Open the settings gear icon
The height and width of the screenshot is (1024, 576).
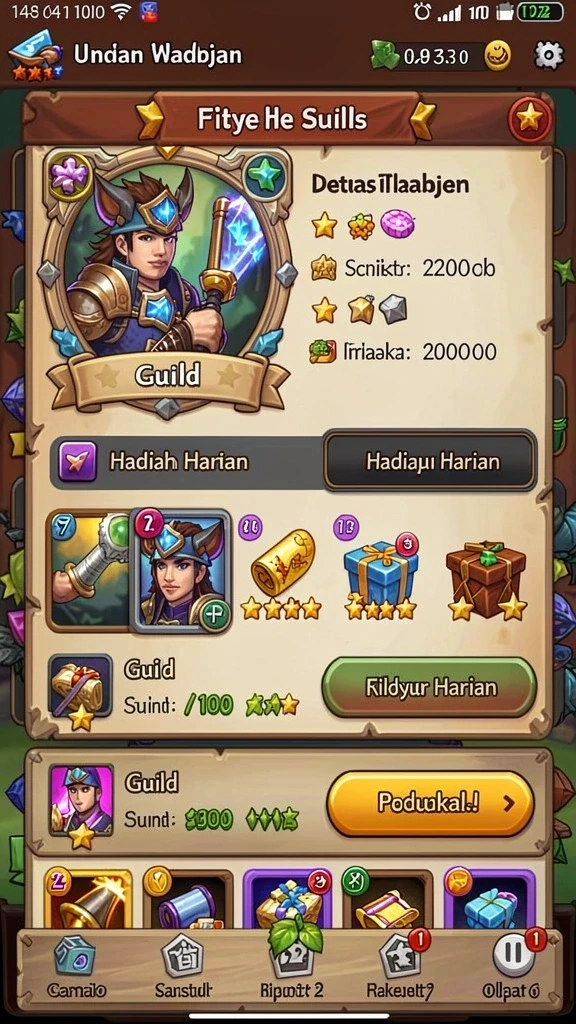(x=548, y=56)
